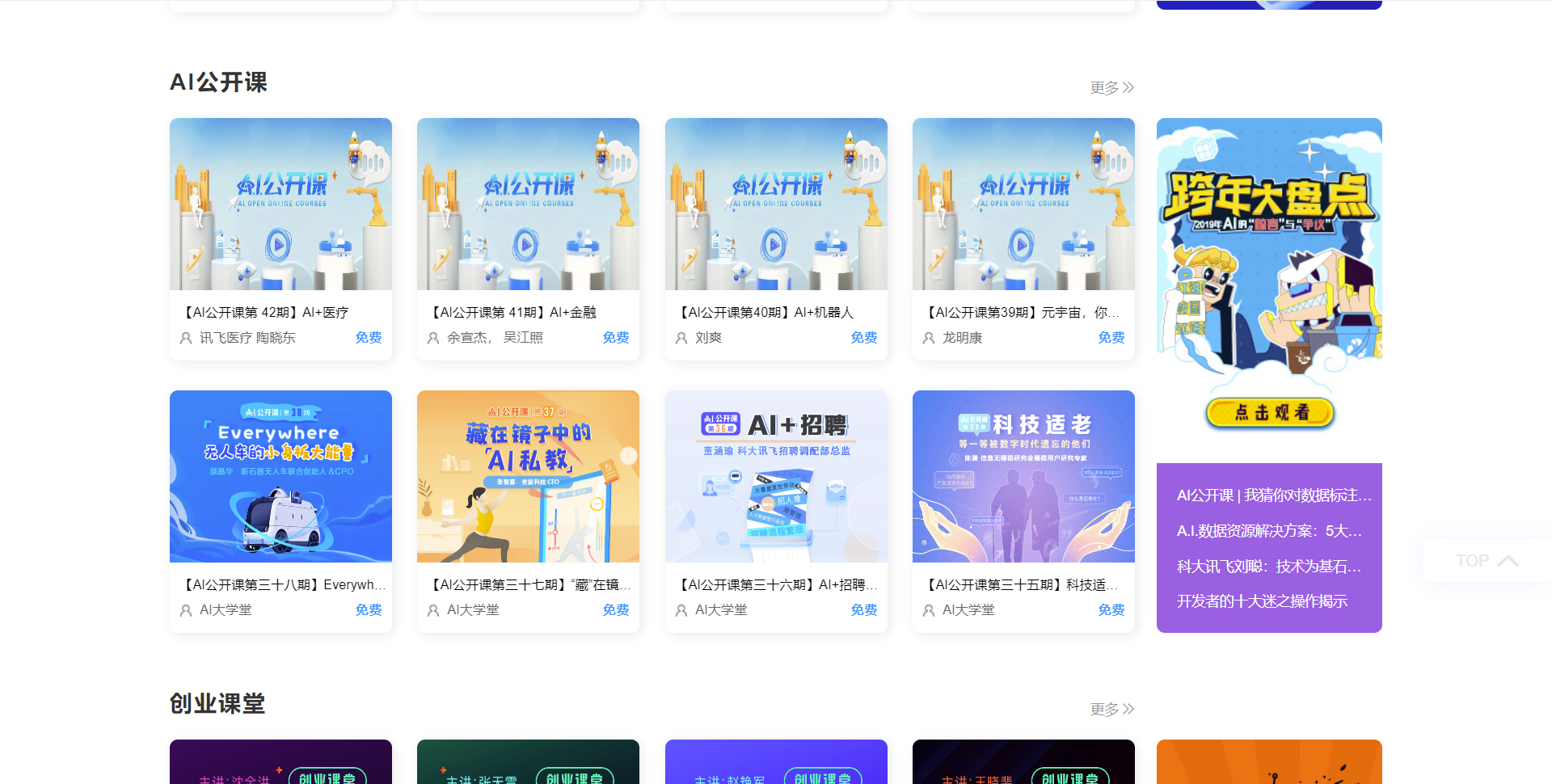Open course AI公开课第39期 元宇宙

1023,312
